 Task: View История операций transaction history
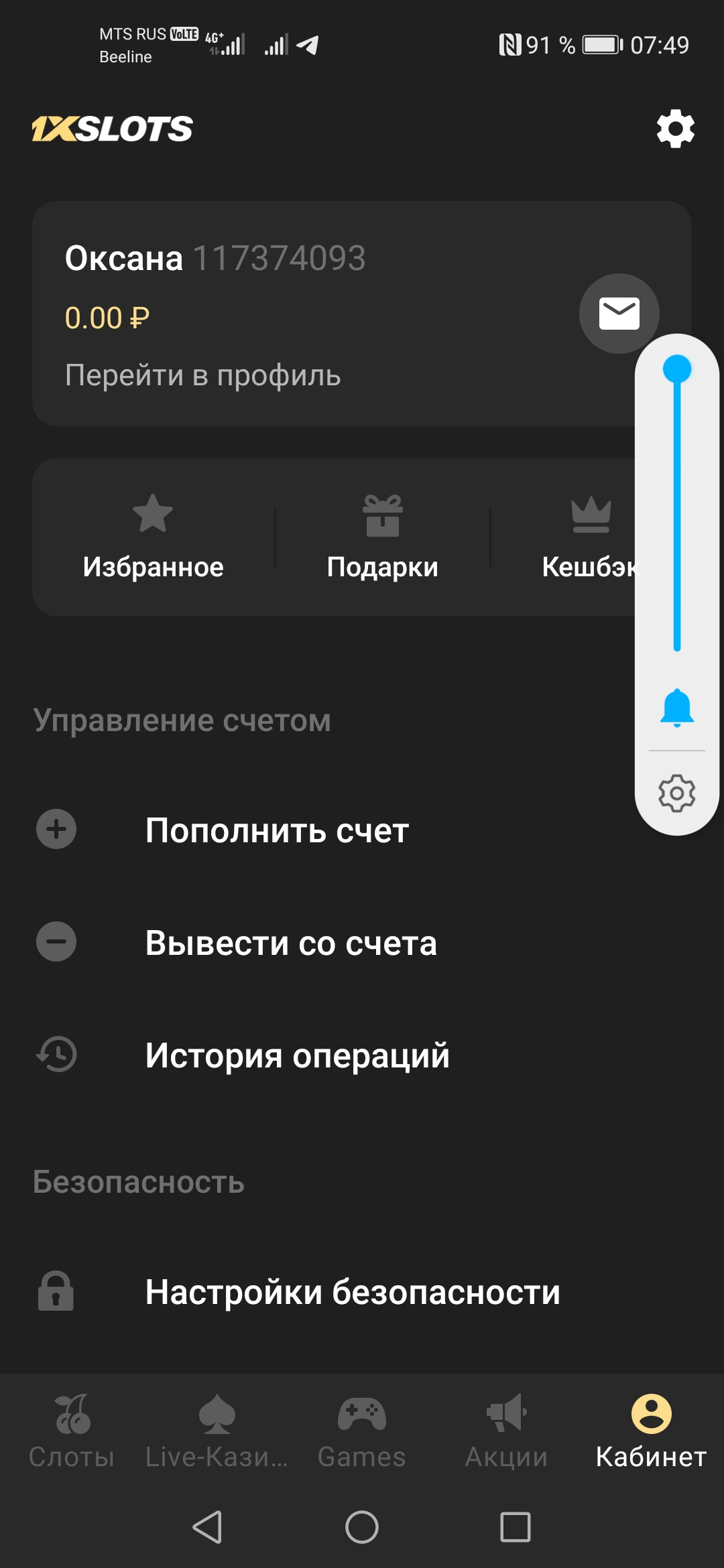297,1055
